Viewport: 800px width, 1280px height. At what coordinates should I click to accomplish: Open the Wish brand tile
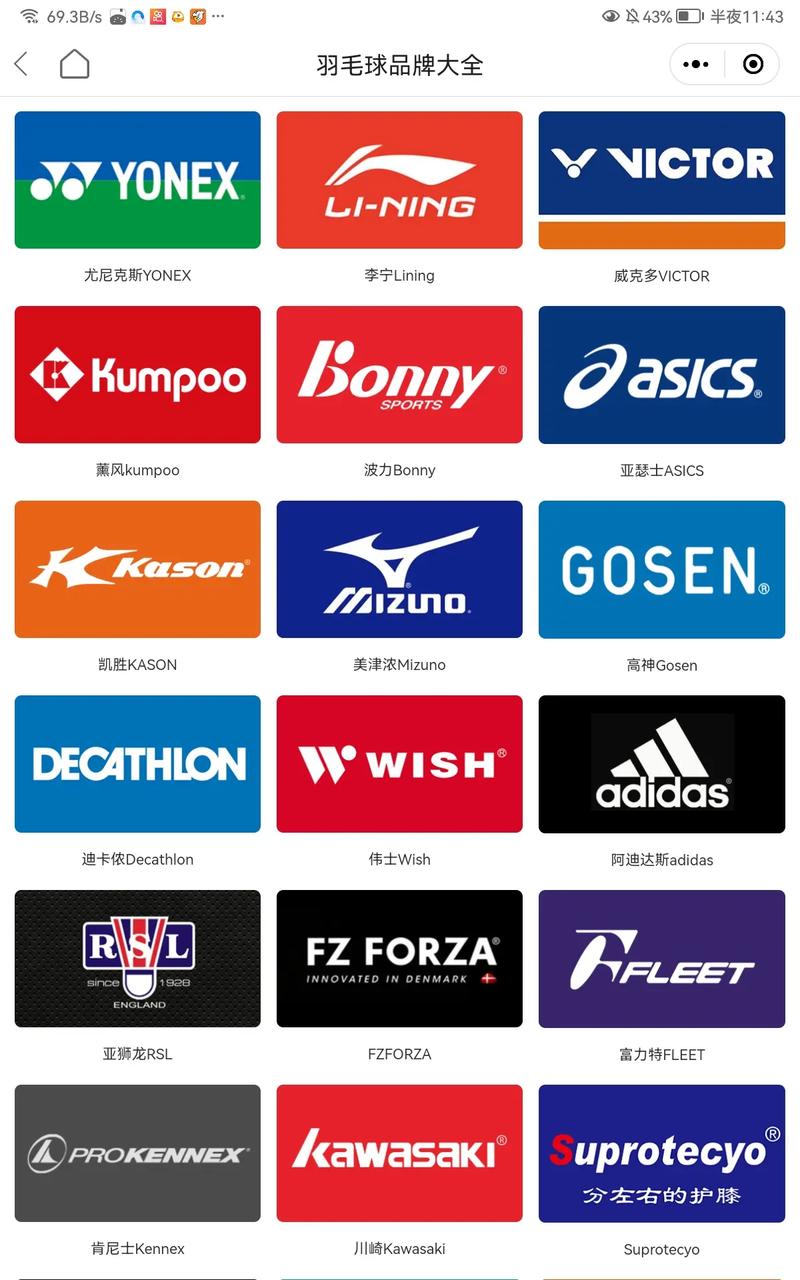399,764
